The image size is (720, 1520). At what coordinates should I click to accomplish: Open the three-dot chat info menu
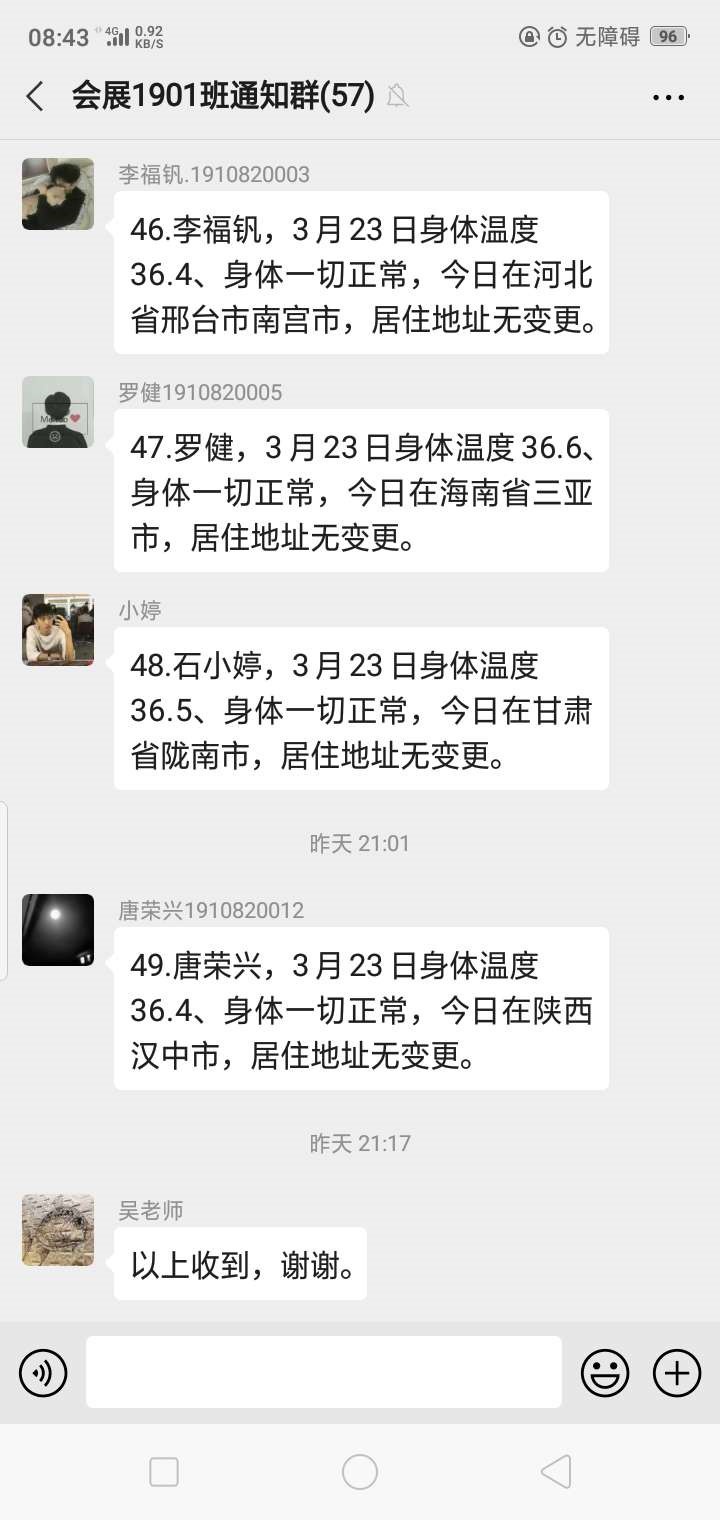tap(668, 97)
